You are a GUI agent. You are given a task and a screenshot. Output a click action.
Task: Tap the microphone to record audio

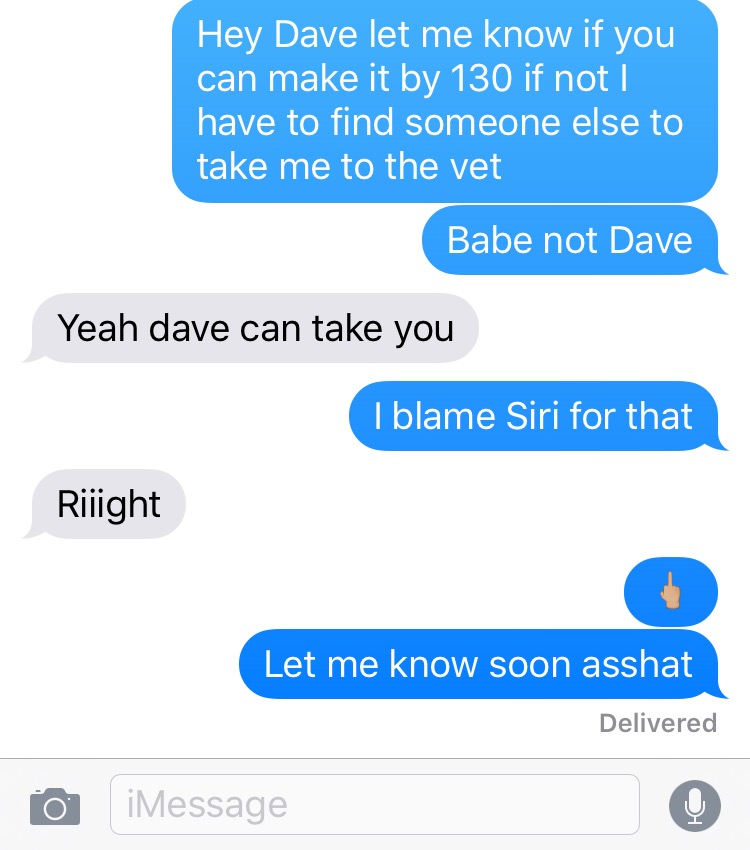click(x=693, y=804)
